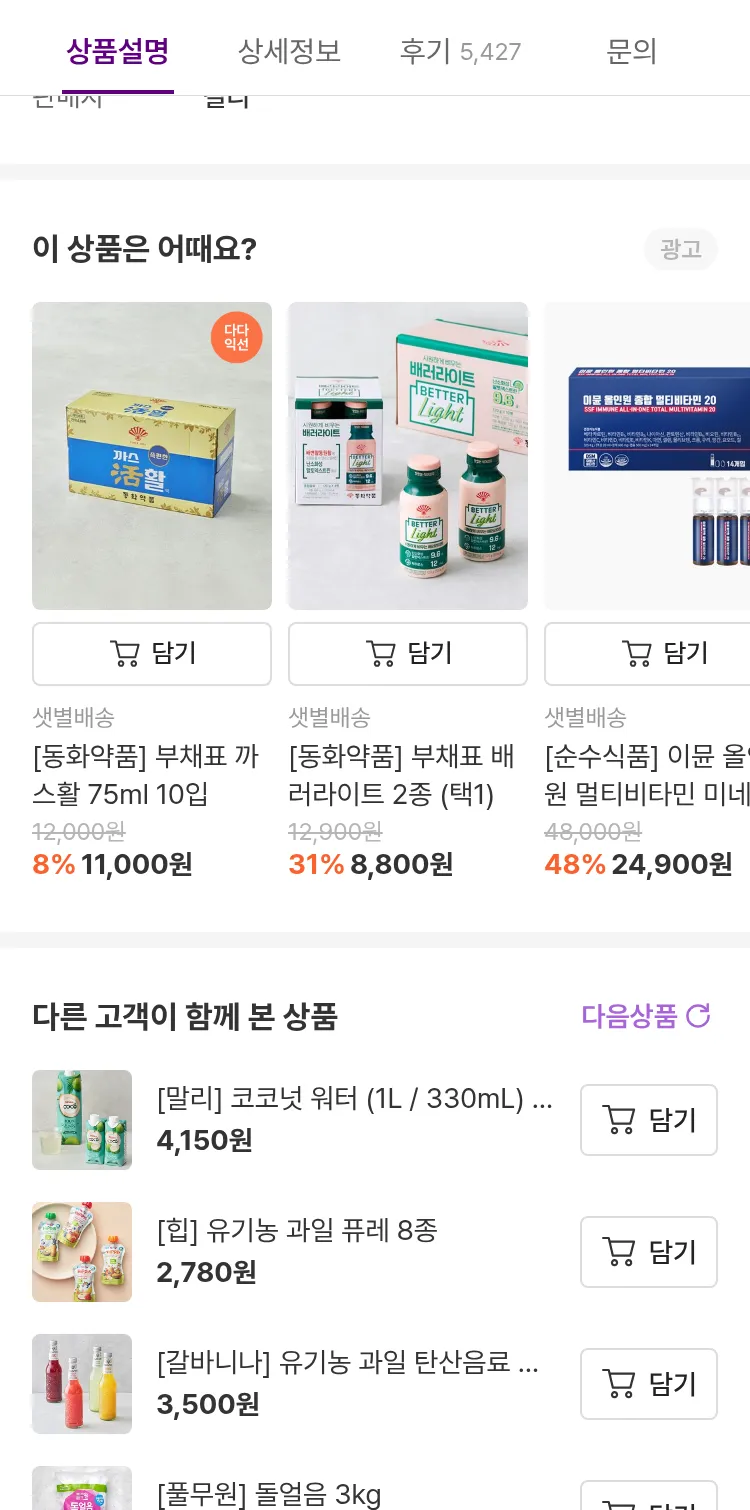
Task: Open the 풀무원 돌얼음 3kg product
Action: pos(269,1494)
